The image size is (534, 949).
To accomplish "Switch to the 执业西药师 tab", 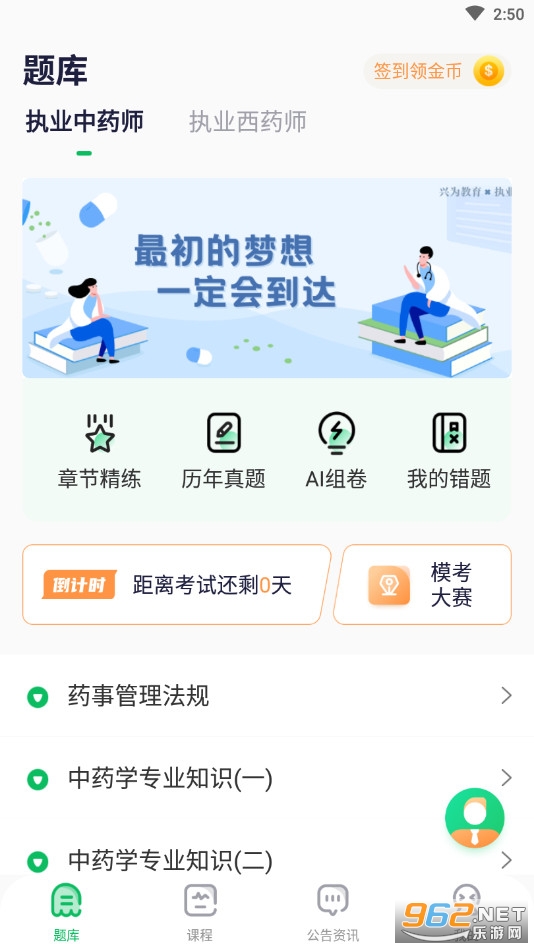I will tap(247, 122).
